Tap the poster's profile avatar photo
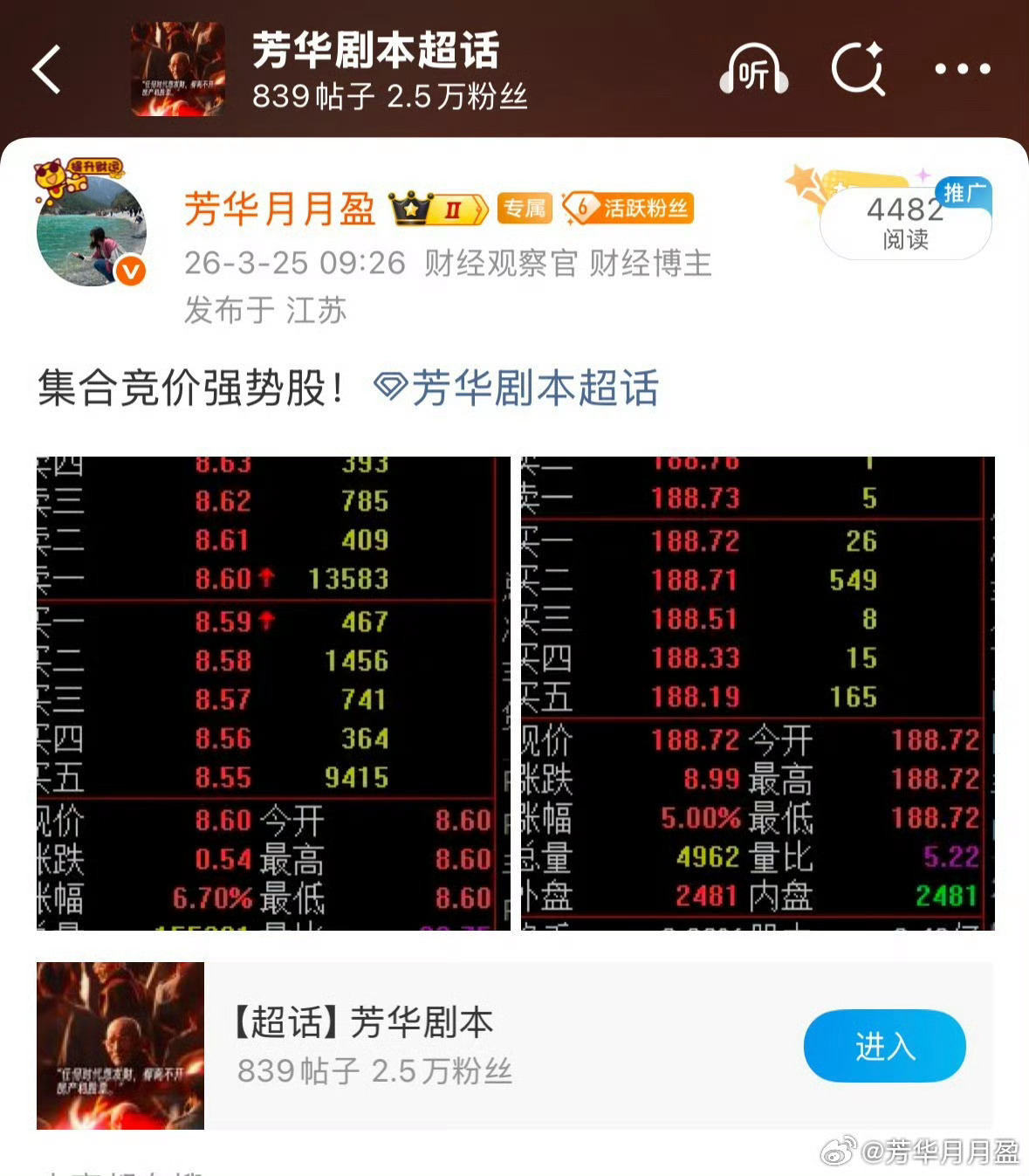Image resolution: width=1029 pixels, height=1176 pixels. 90,231
